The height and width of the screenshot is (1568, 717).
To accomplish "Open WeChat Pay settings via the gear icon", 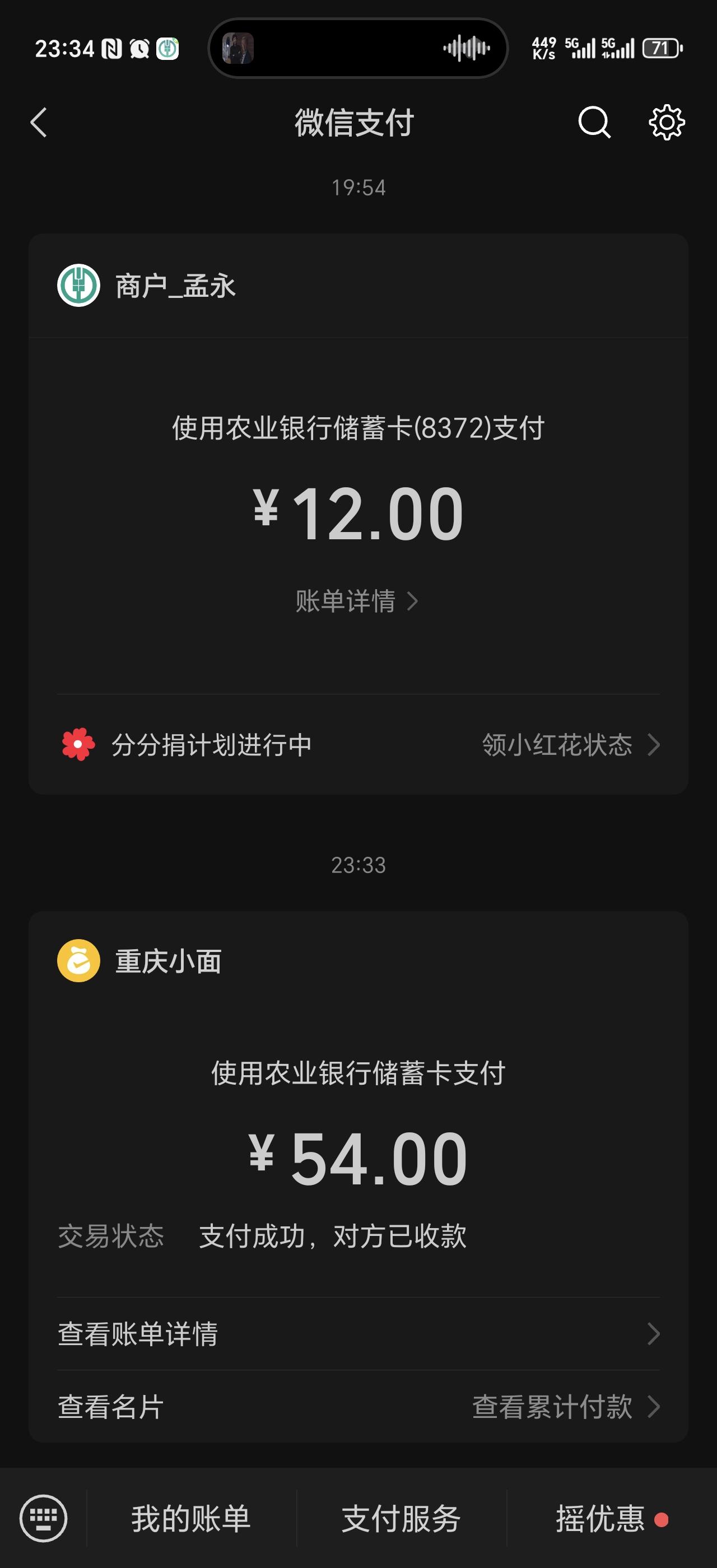I will click(x=667, y=123).
